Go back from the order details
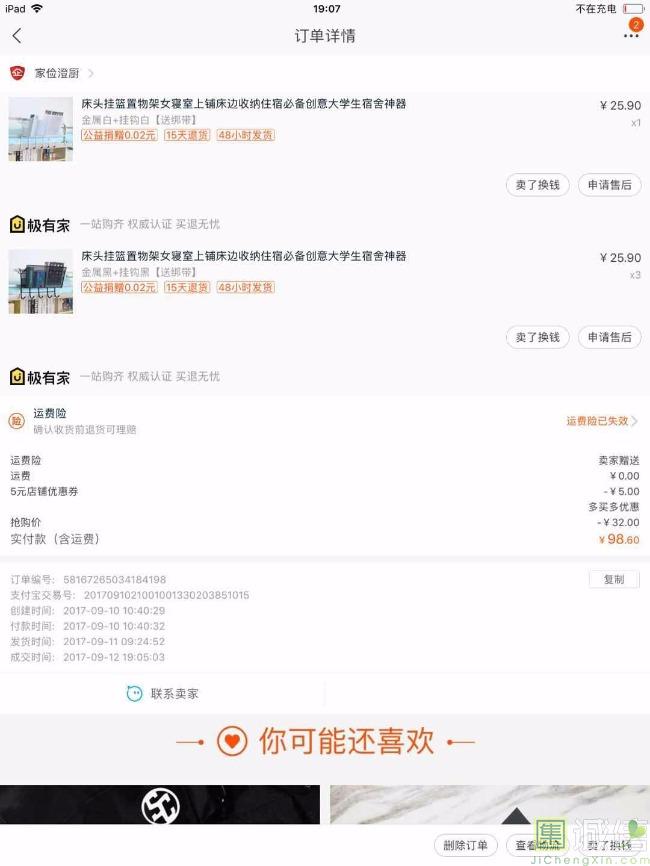Screen dimensions: 650x866 [17, 36]
